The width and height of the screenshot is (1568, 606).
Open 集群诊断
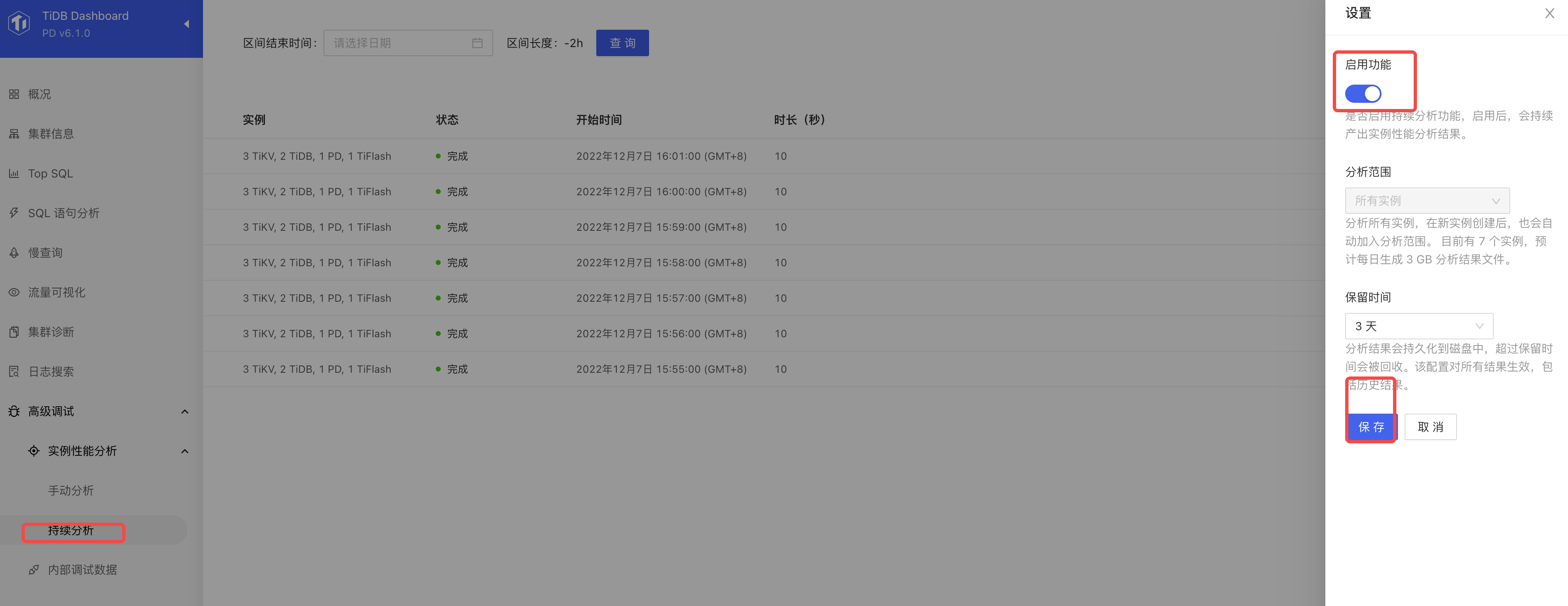[50, 332]
